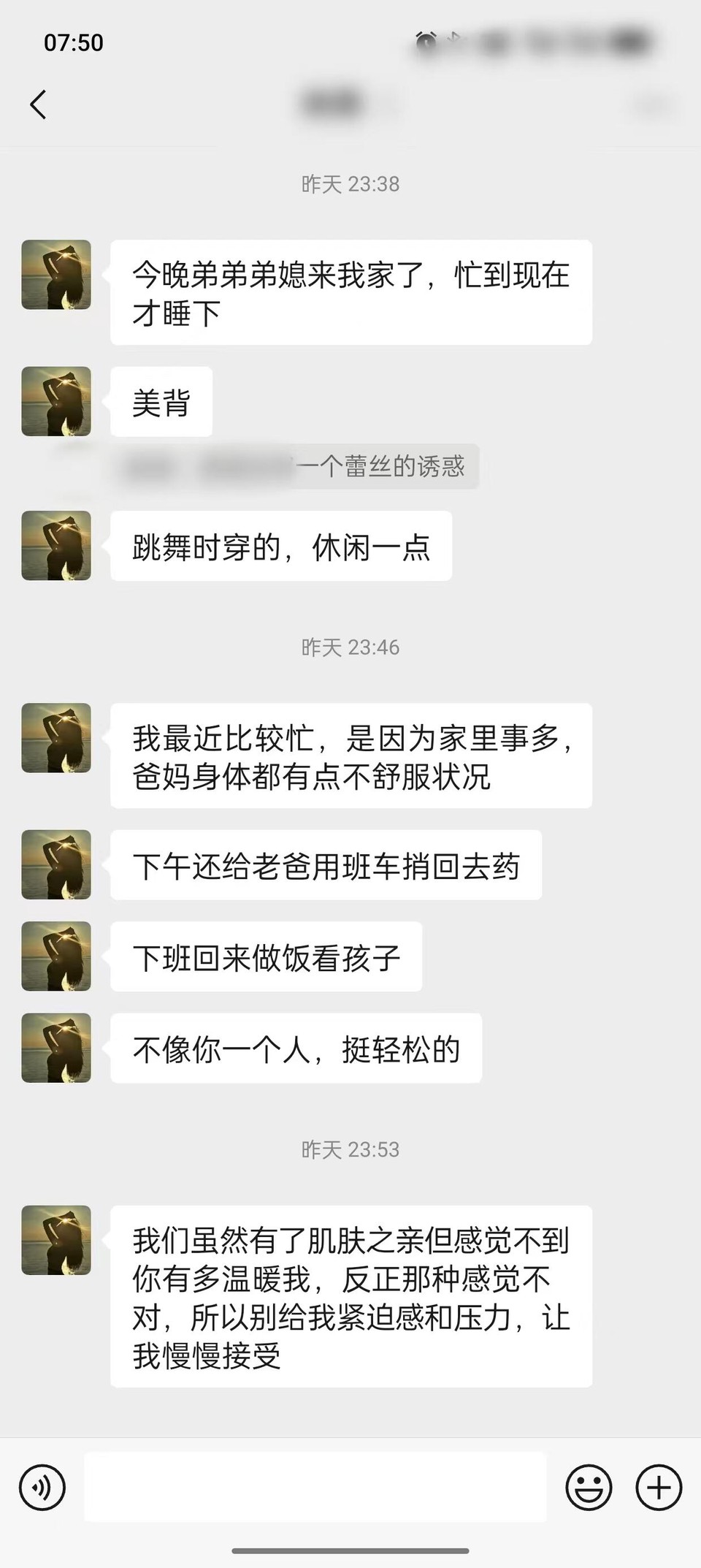The height and width of the screenshot is (1568, 701).
Task: Go back to the chat list
Action: (38, 104)
